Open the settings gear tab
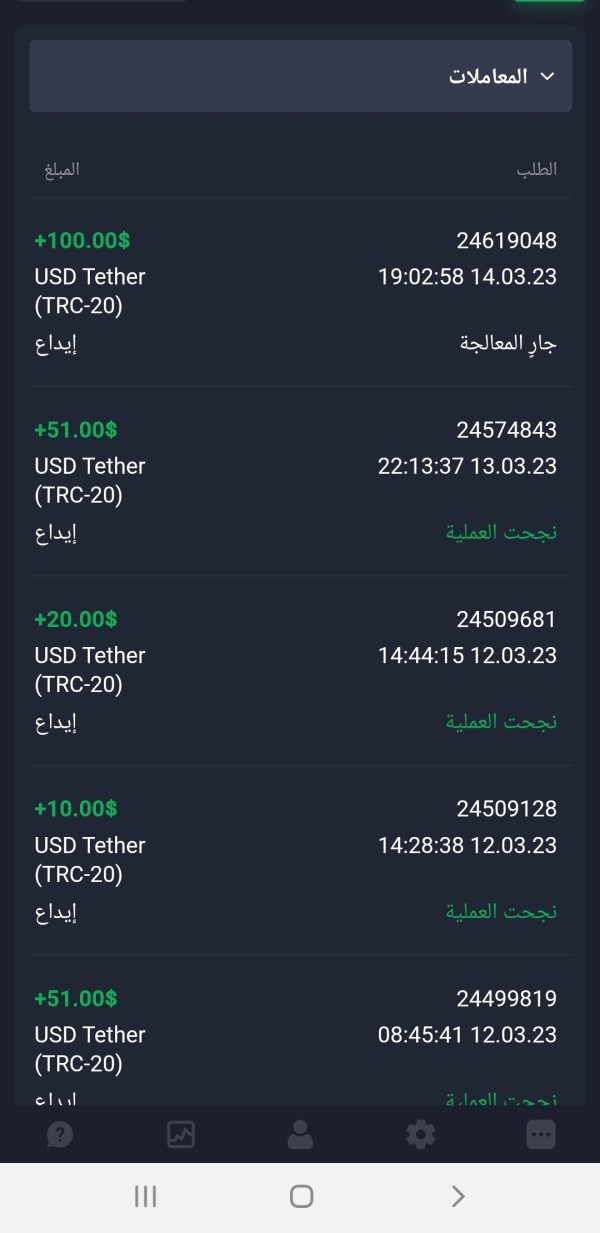This screenshot has width=600, height=1233. (x=421, y=1134)
